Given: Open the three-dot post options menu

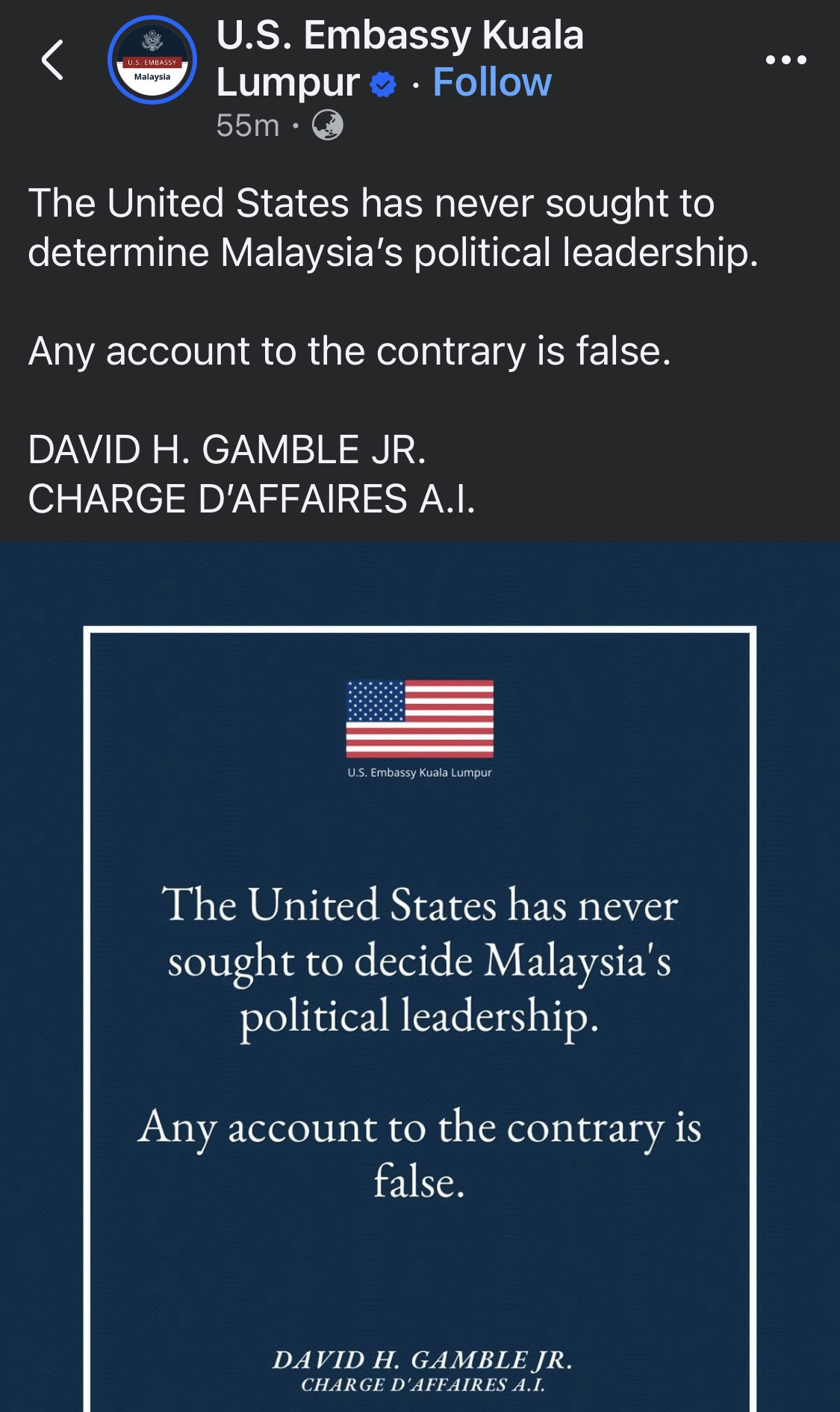Looking at the screenshot, I should (786, 60).
